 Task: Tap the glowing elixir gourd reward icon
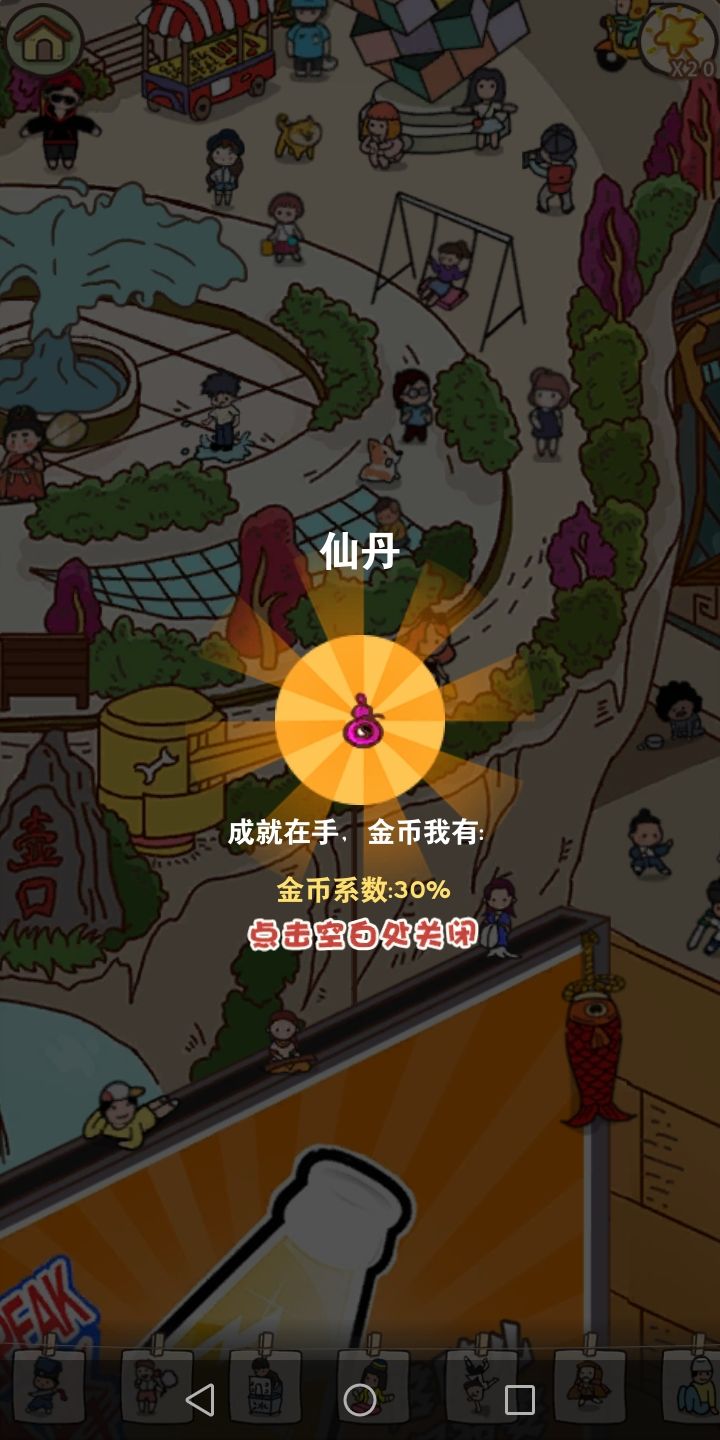click(x=360, y=720)
